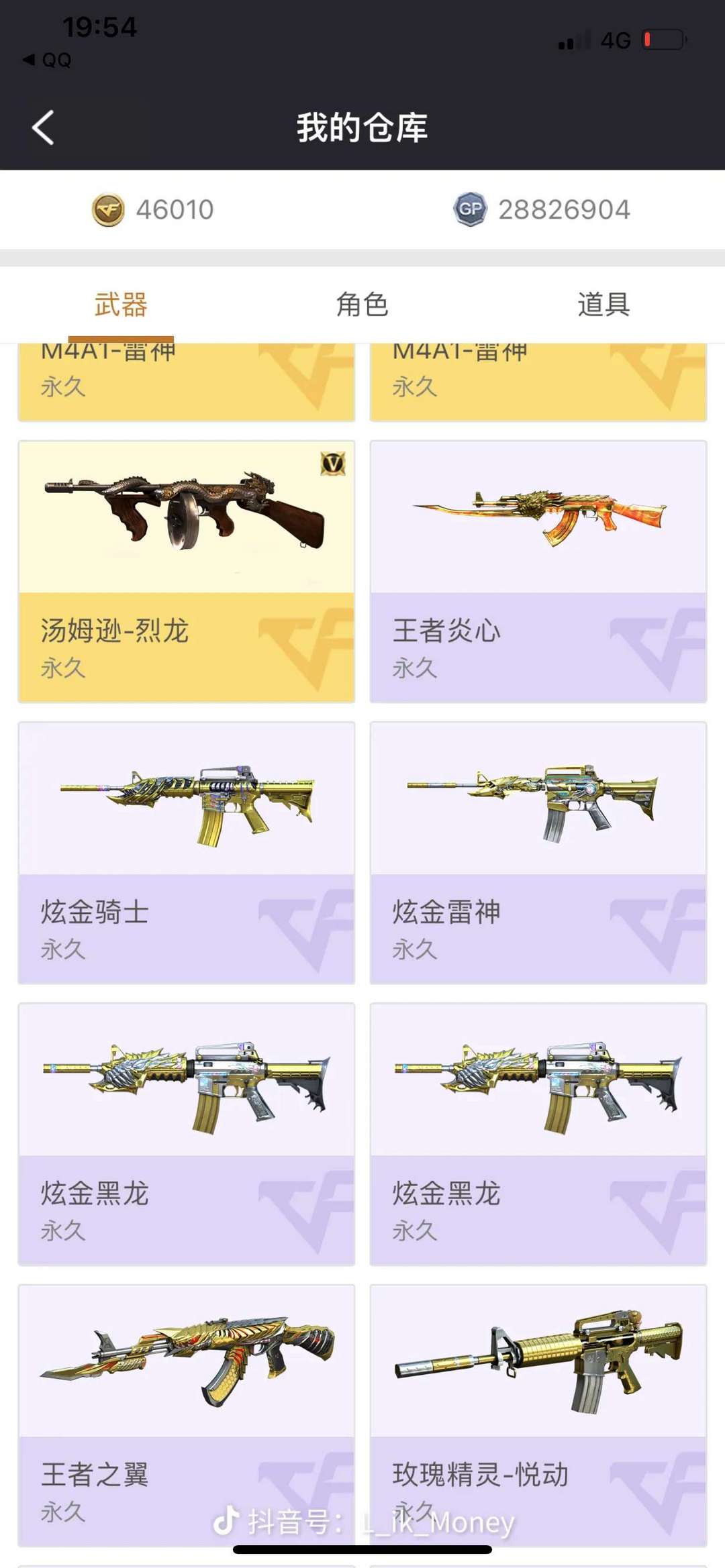Select the 武器 tab
Image resolution: width=725 pixels, height=1568 pixels.
(x=121, y=305)
